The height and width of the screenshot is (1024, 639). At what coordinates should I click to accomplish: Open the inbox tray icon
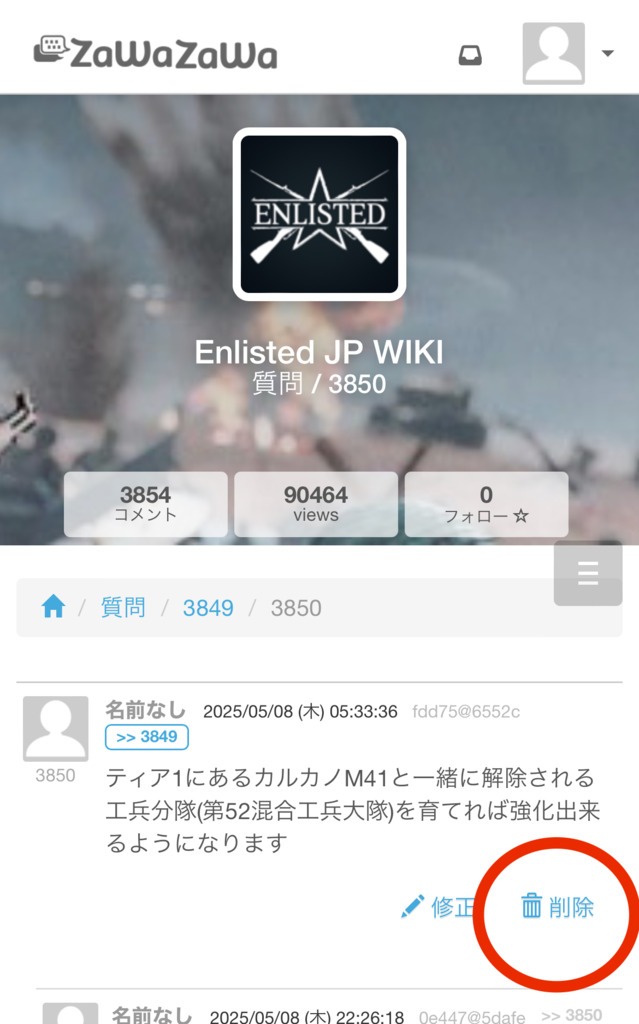coord(470,55)
